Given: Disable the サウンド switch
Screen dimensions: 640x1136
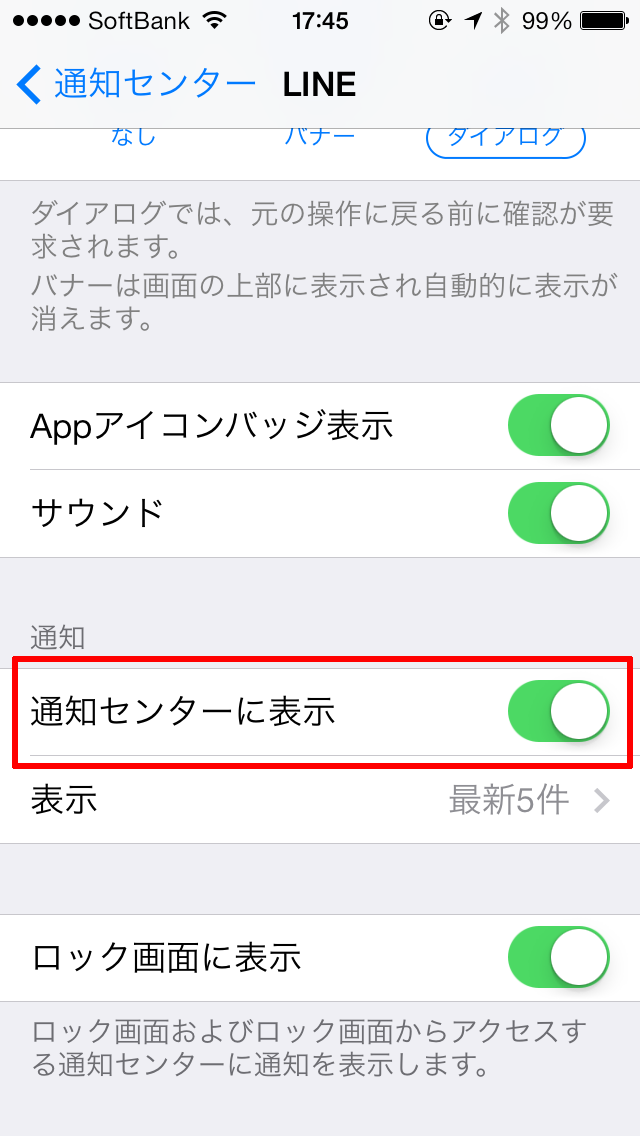Looking at the screenshot, I should (x=558, y=513).
